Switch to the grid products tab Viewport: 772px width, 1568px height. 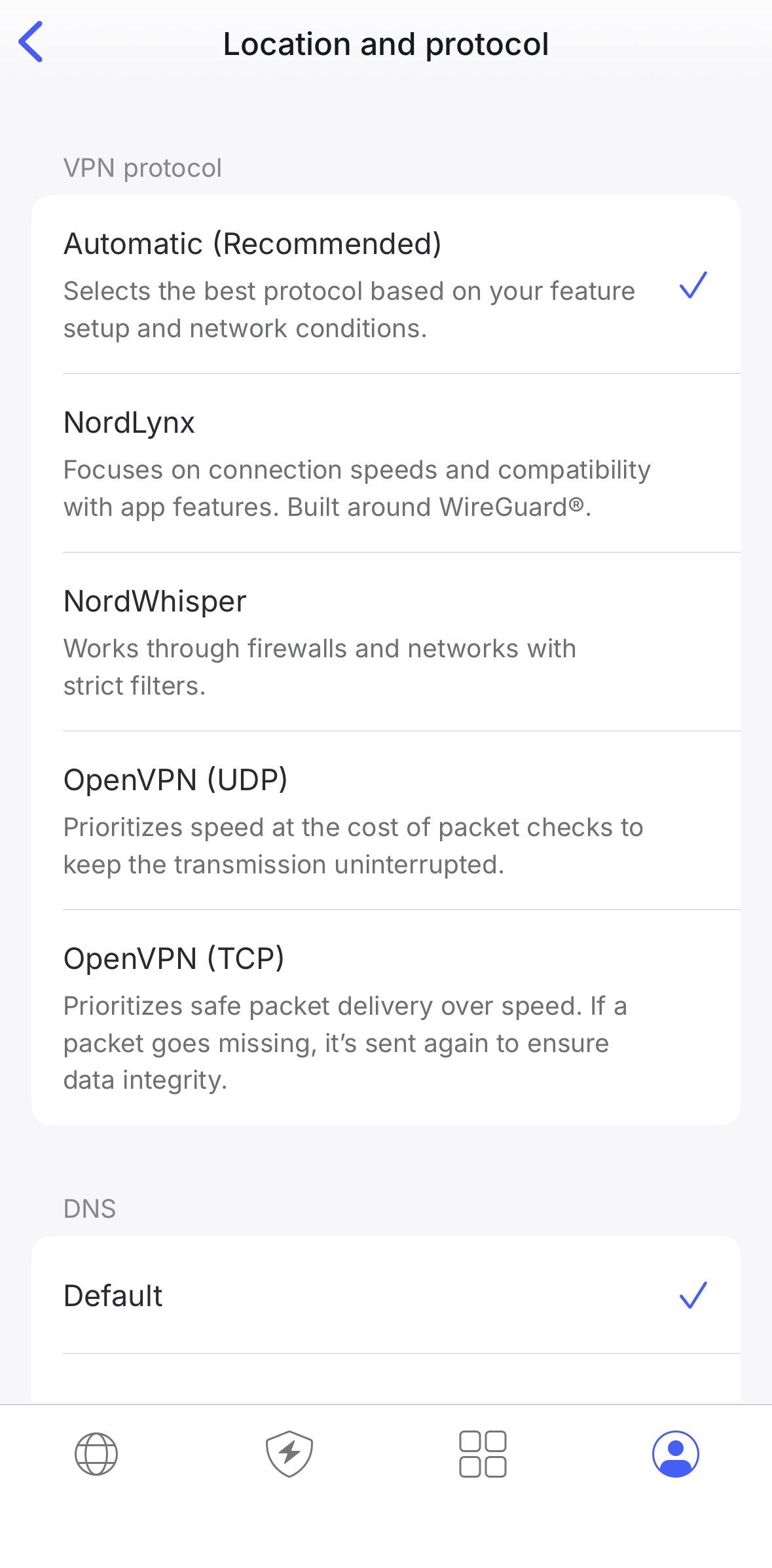pyautogui.click(x=483, y=1453)
